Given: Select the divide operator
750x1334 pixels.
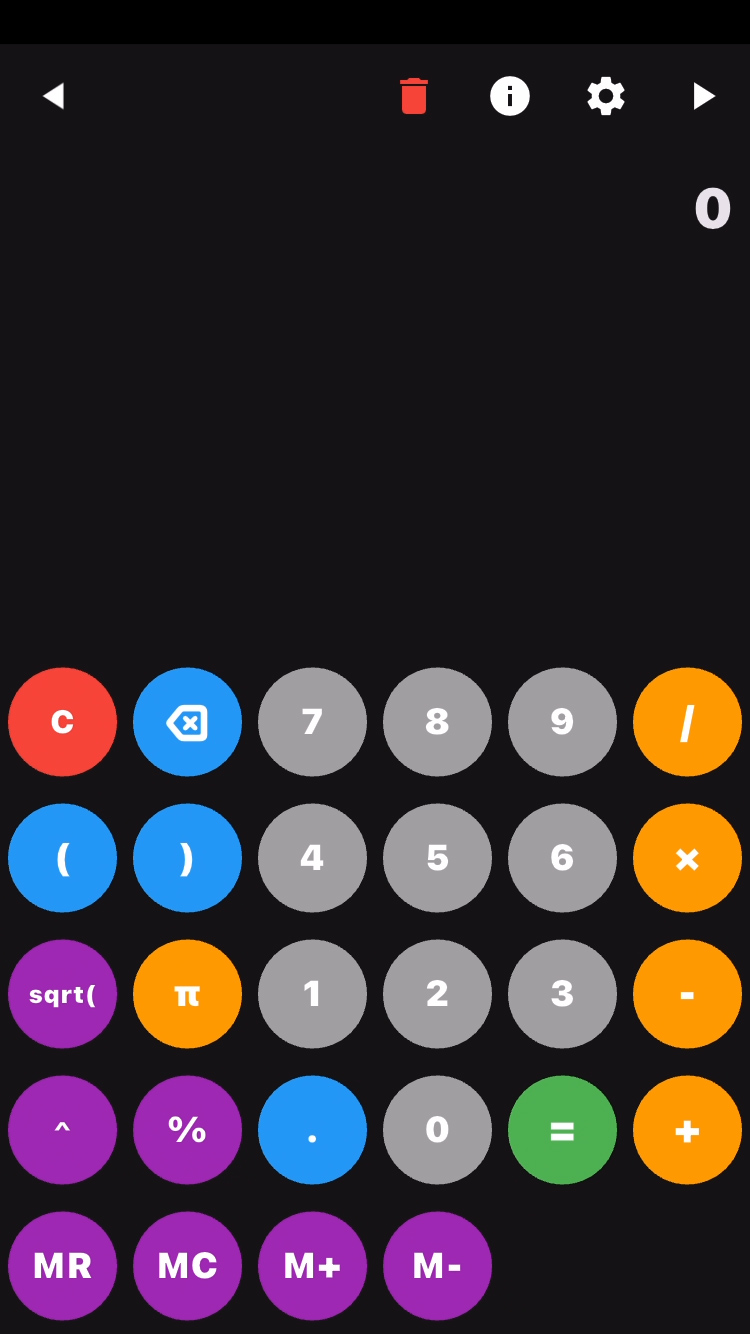Looking at the screenshot, I should point(687,722).
